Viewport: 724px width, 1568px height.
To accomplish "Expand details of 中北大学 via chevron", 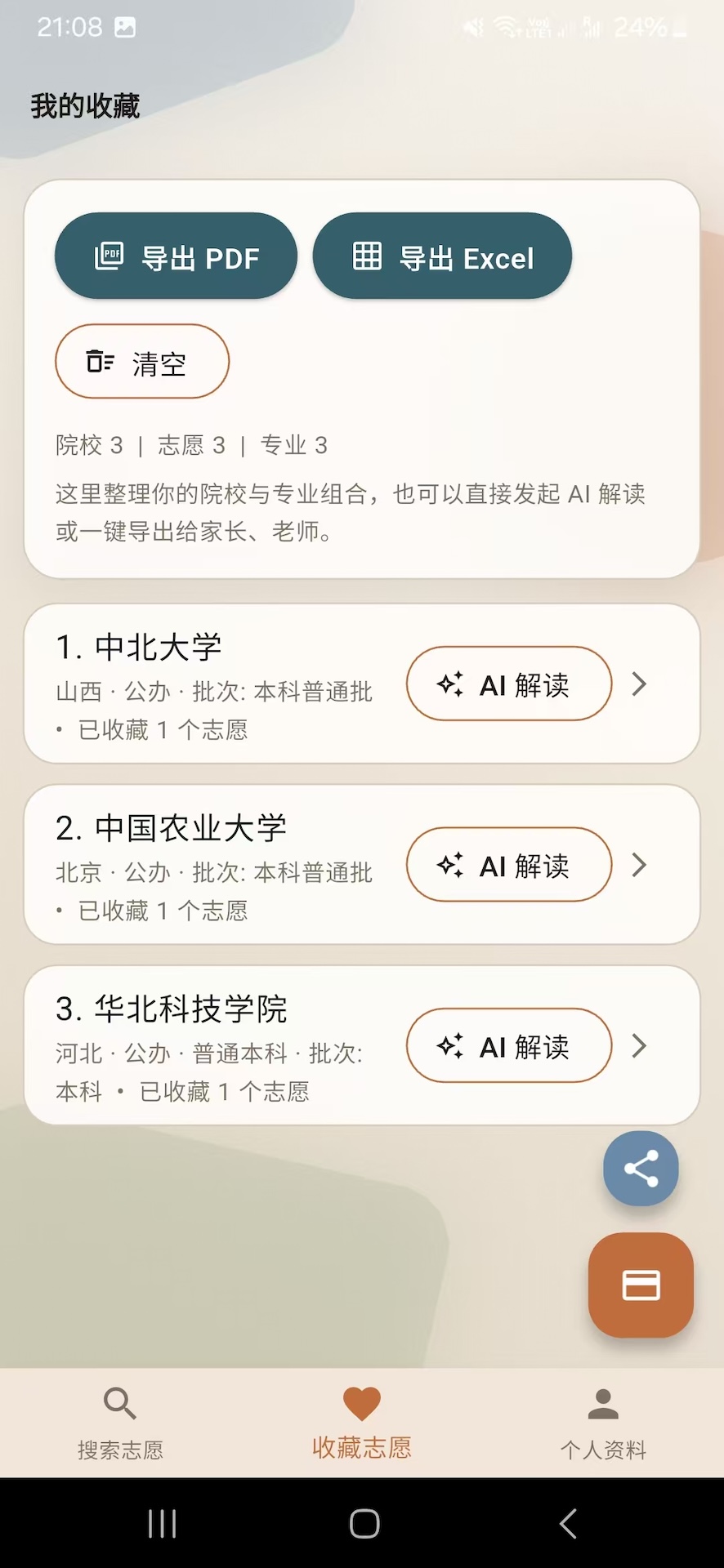I will 638,684.
